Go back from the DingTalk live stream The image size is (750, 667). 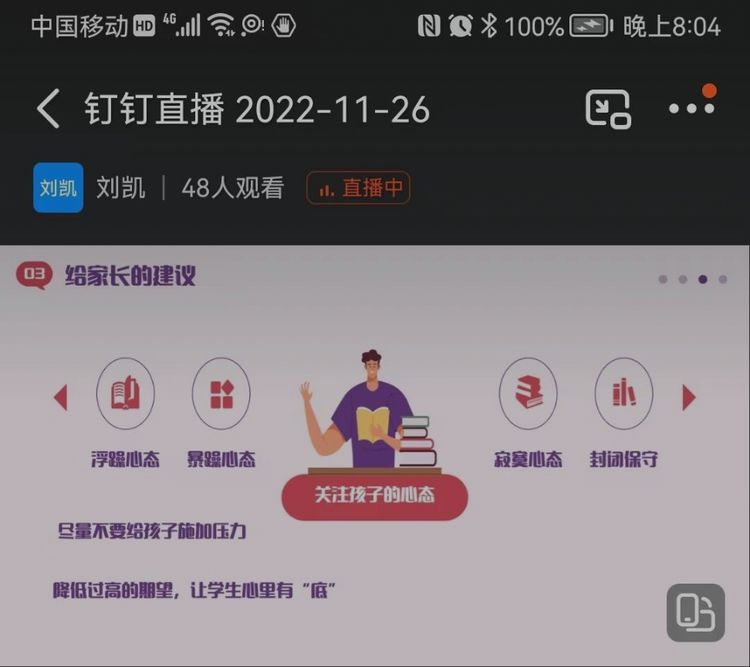tap(48, 108)
